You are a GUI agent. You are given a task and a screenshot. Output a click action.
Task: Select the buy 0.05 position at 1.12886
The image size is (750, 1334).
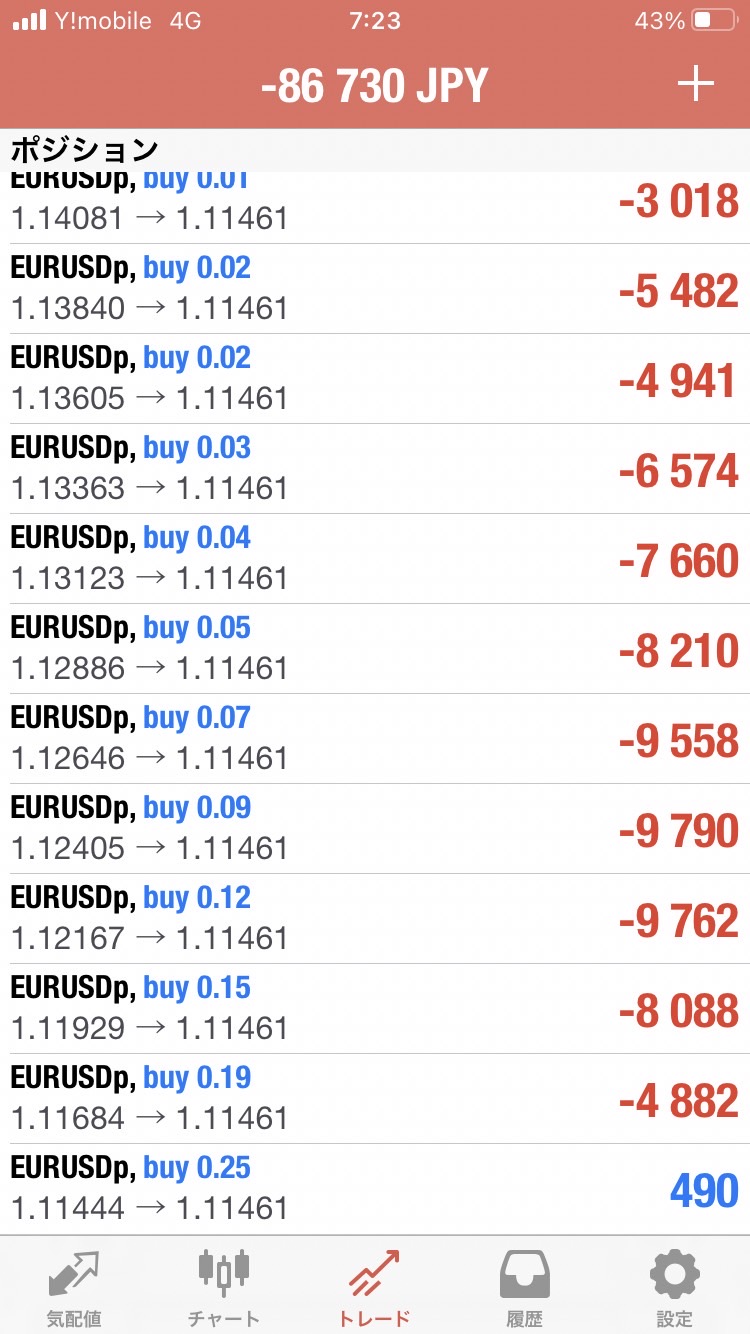click(x=375, y=649)
